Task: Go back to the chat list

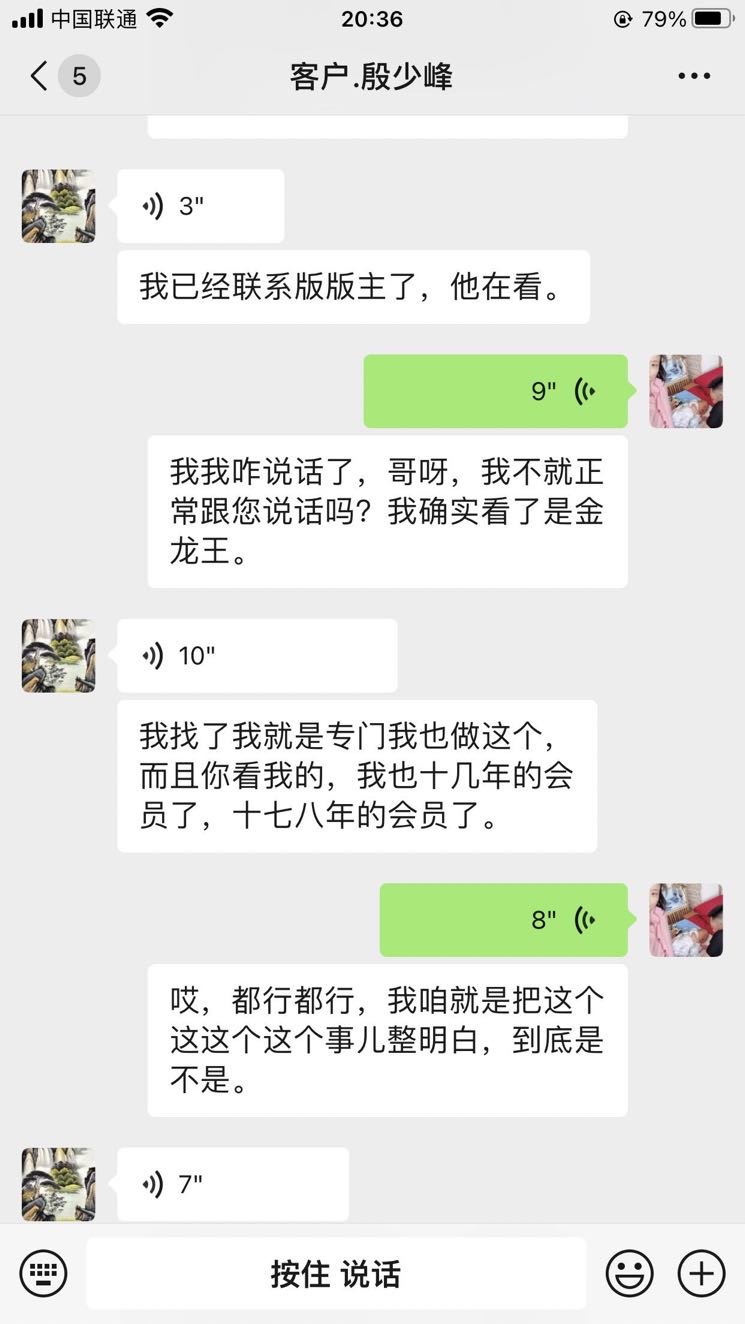Action: tap(40, 76)
